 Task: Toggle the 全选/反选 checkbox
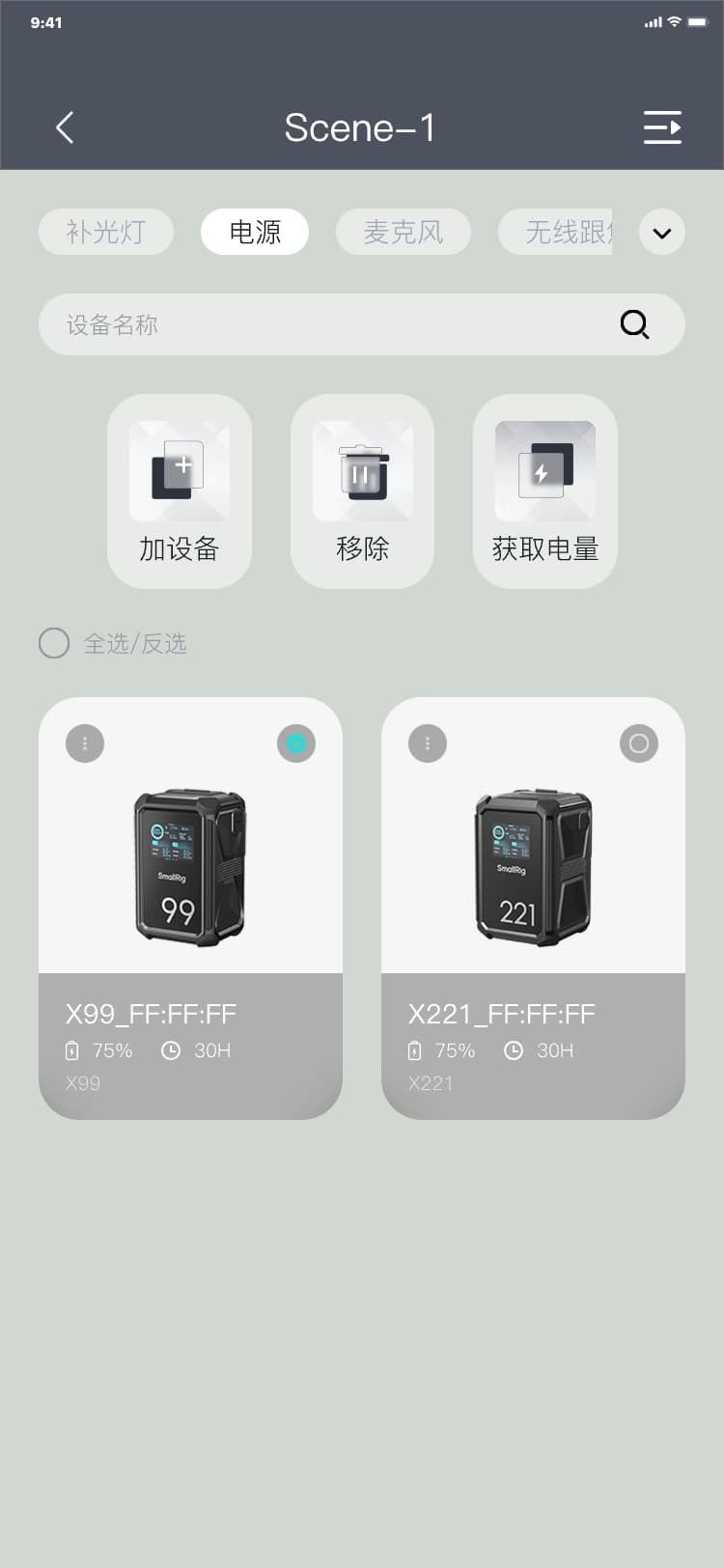coord(54,643)
